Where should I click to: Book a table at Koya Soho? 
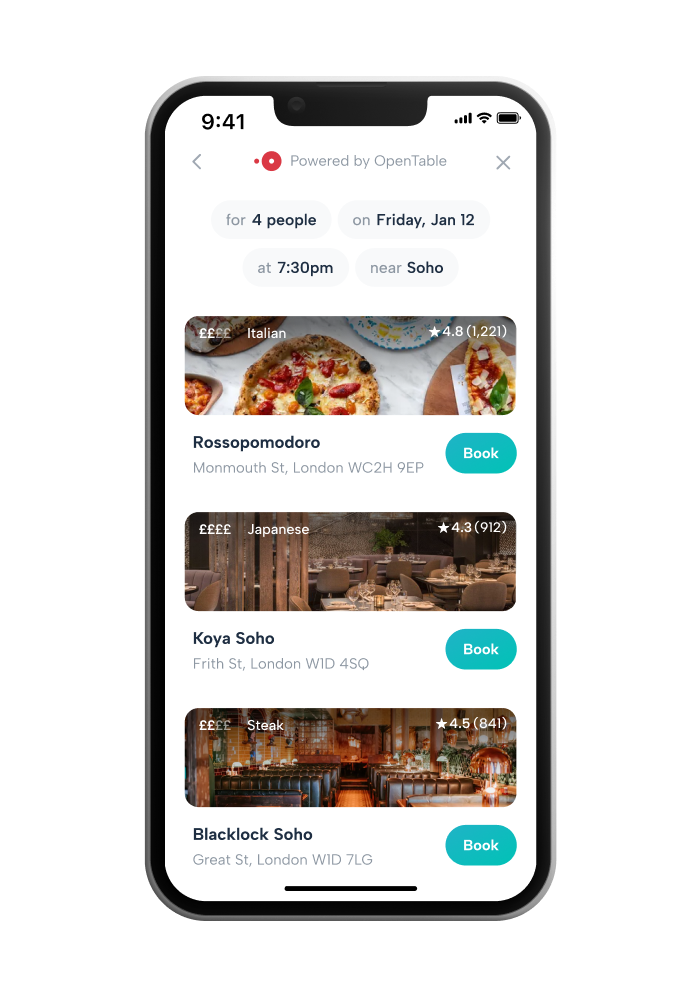(480, 650)
